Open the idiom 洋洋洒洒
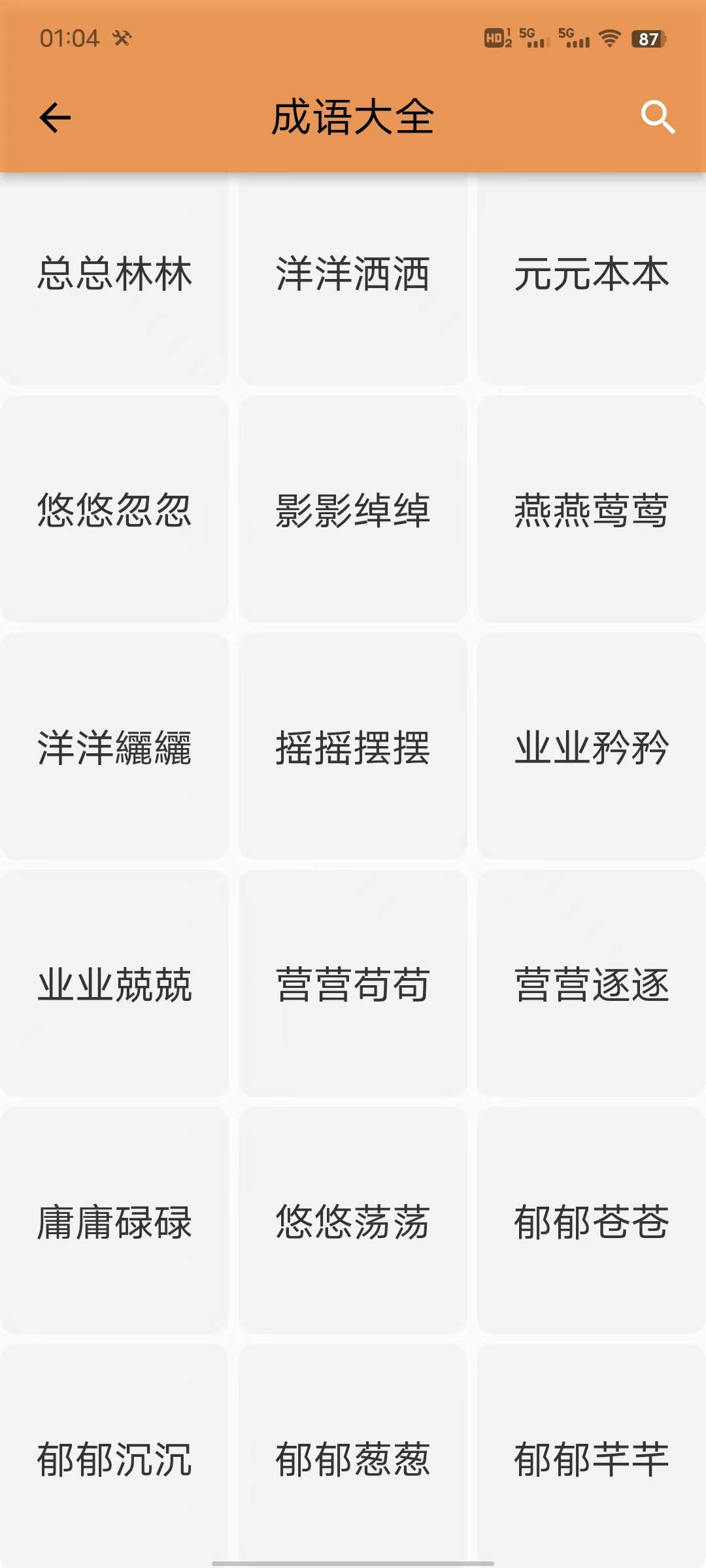The image size is (706, 1568). pos(353,276)
